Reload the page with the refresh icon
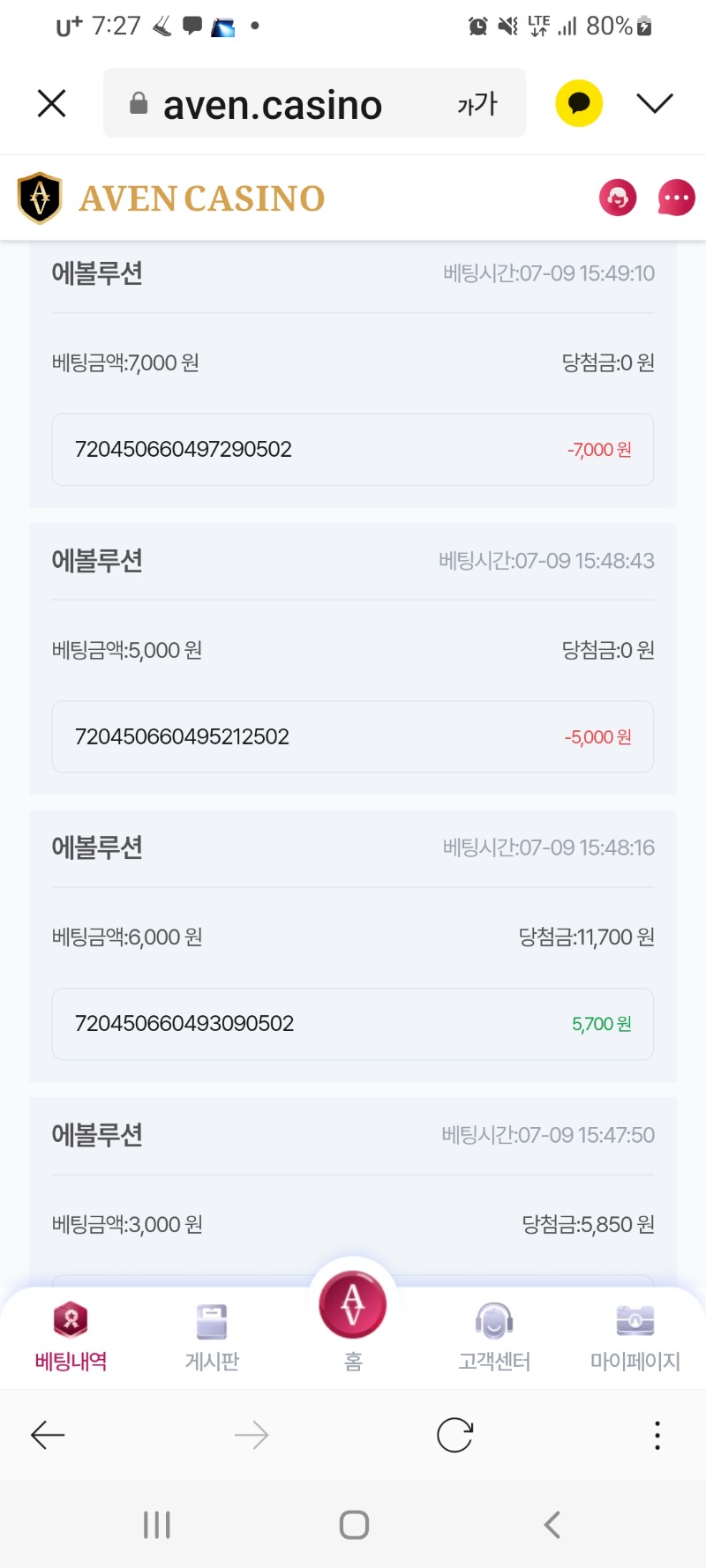706x1568 pixels. [x=455, y=1436]
